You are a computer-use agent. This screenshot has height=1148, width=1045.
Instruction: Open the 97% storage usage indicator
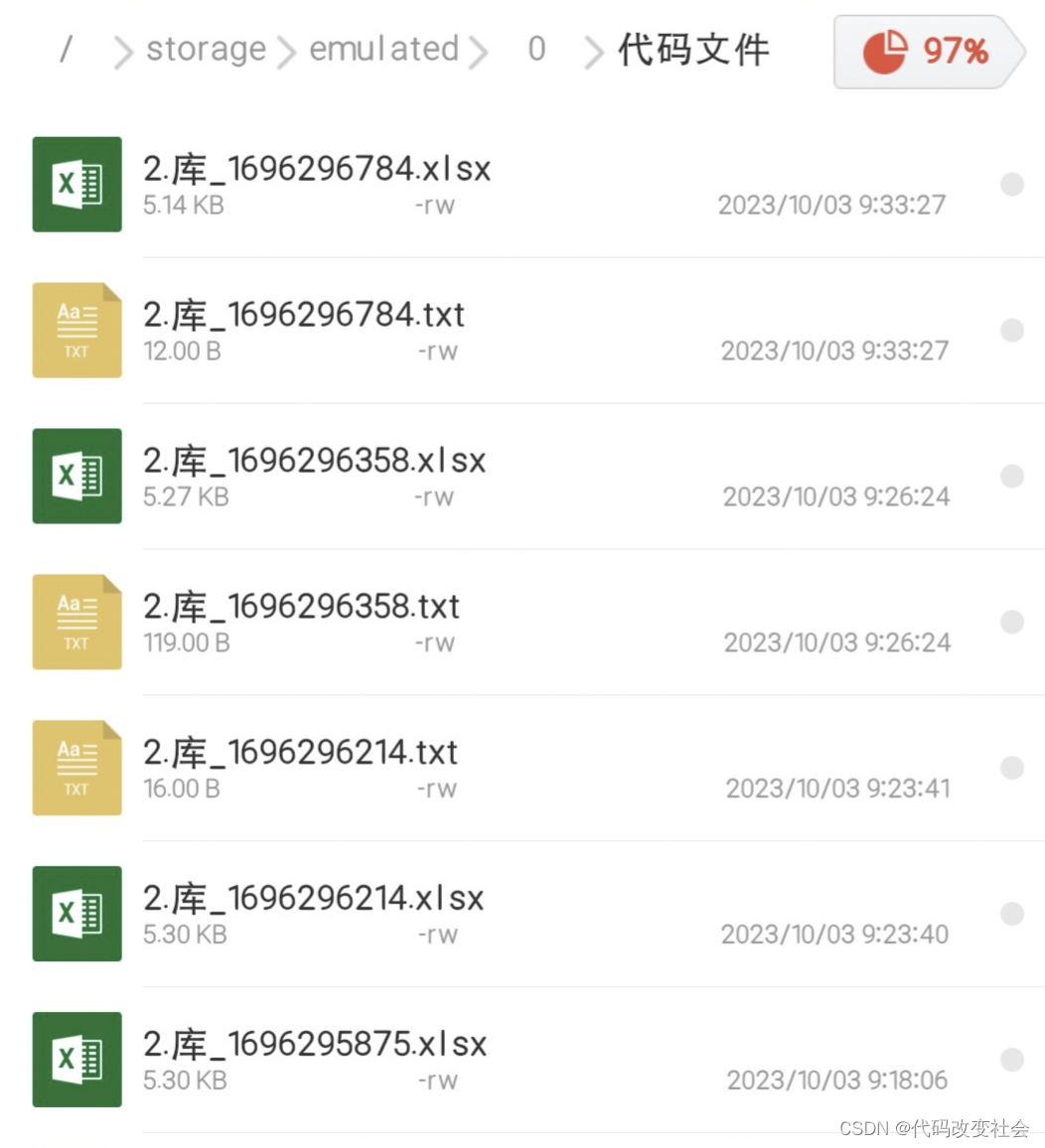[x=926, y=52]
